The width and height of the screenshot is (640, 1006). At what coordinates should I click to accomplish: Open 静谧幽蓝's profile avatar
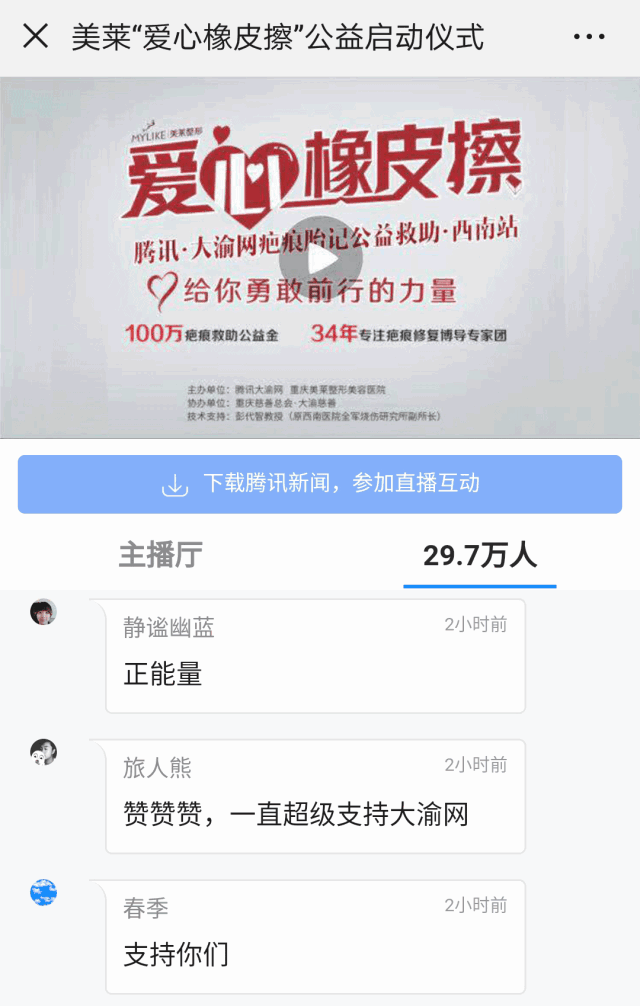pos(43,612)
